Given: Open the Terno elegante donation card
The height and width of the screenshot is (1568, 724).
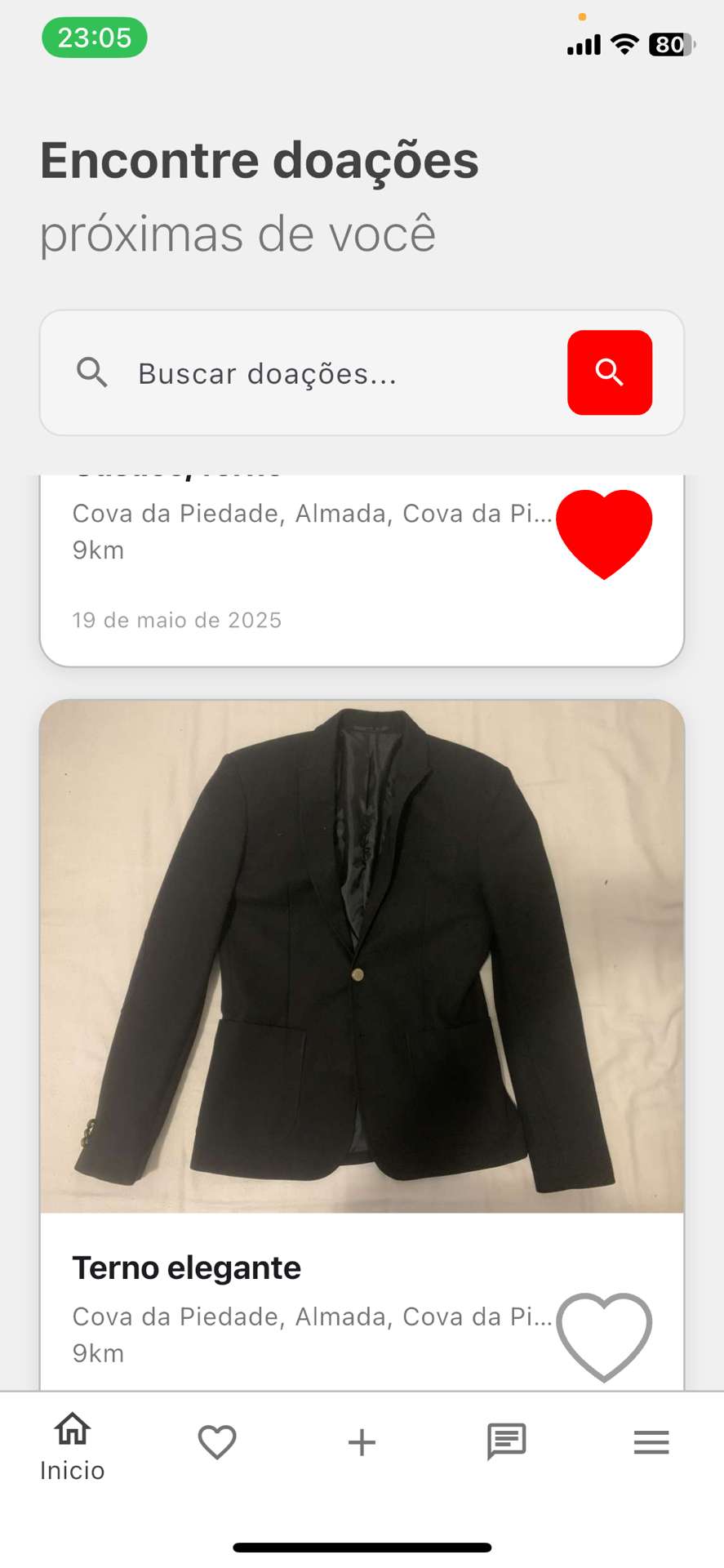Looking at the screenshot, I should [362, 955].
